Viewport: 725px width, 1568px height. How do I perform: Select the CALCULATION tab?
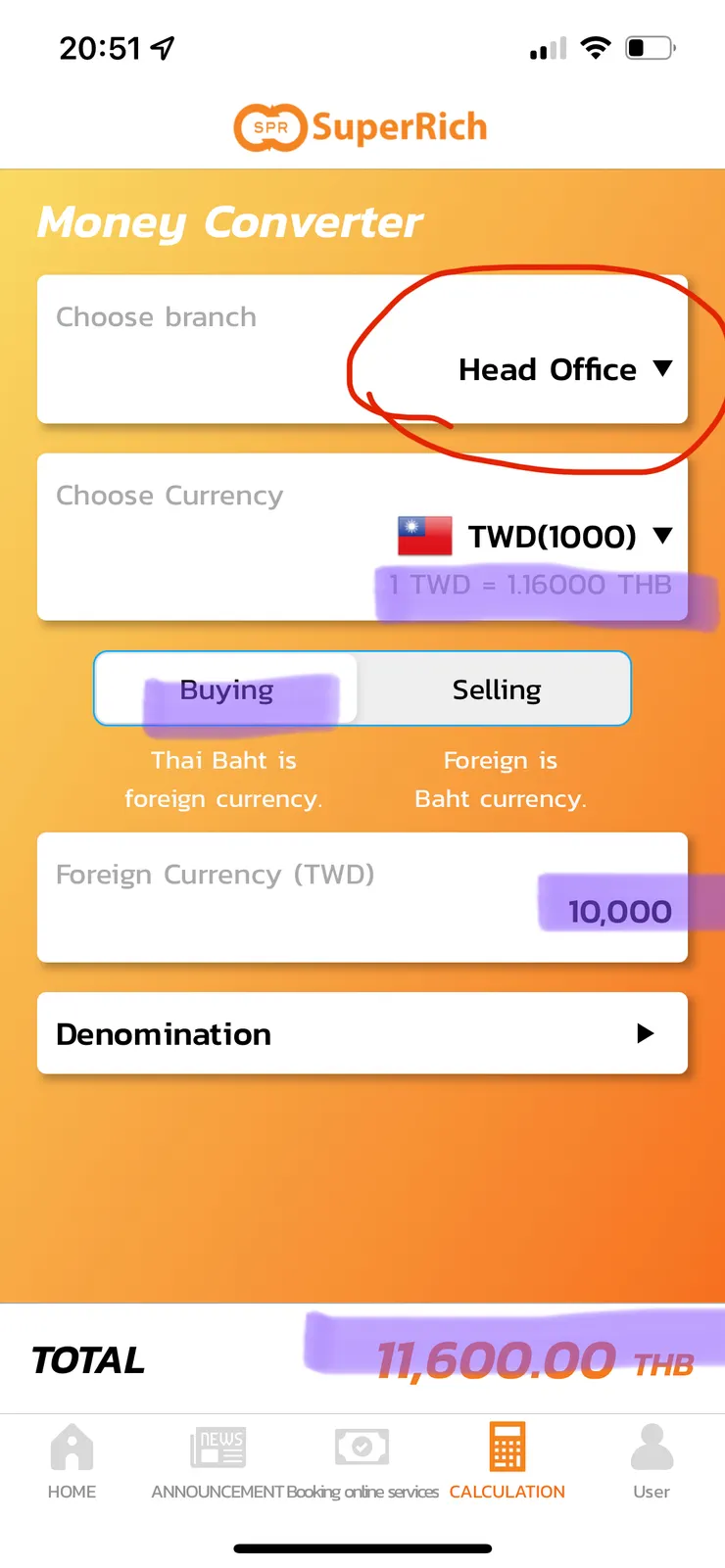507,1461
